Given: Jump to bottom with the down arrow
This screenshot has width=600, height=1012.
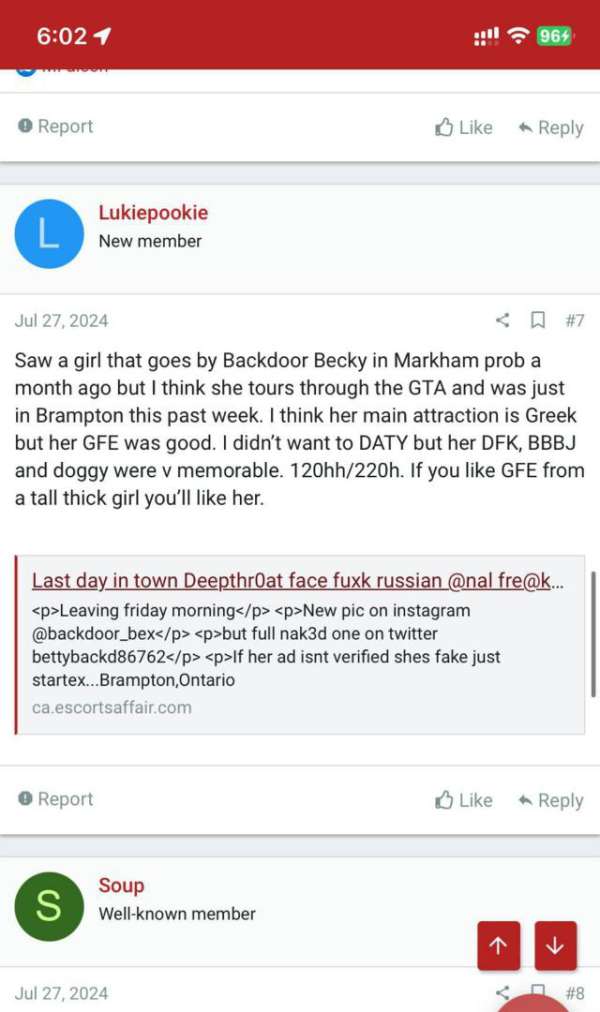Looking at the screenshot, I should (555, 946).
